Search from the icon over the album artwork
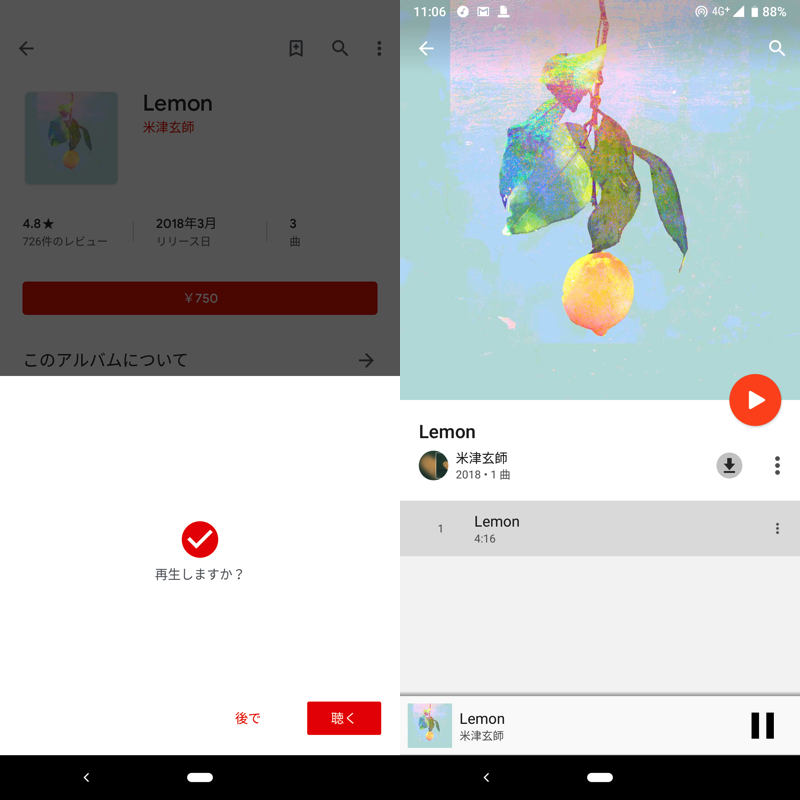The width and height of the screenshot is (800, 800). [x=777, y=48]
